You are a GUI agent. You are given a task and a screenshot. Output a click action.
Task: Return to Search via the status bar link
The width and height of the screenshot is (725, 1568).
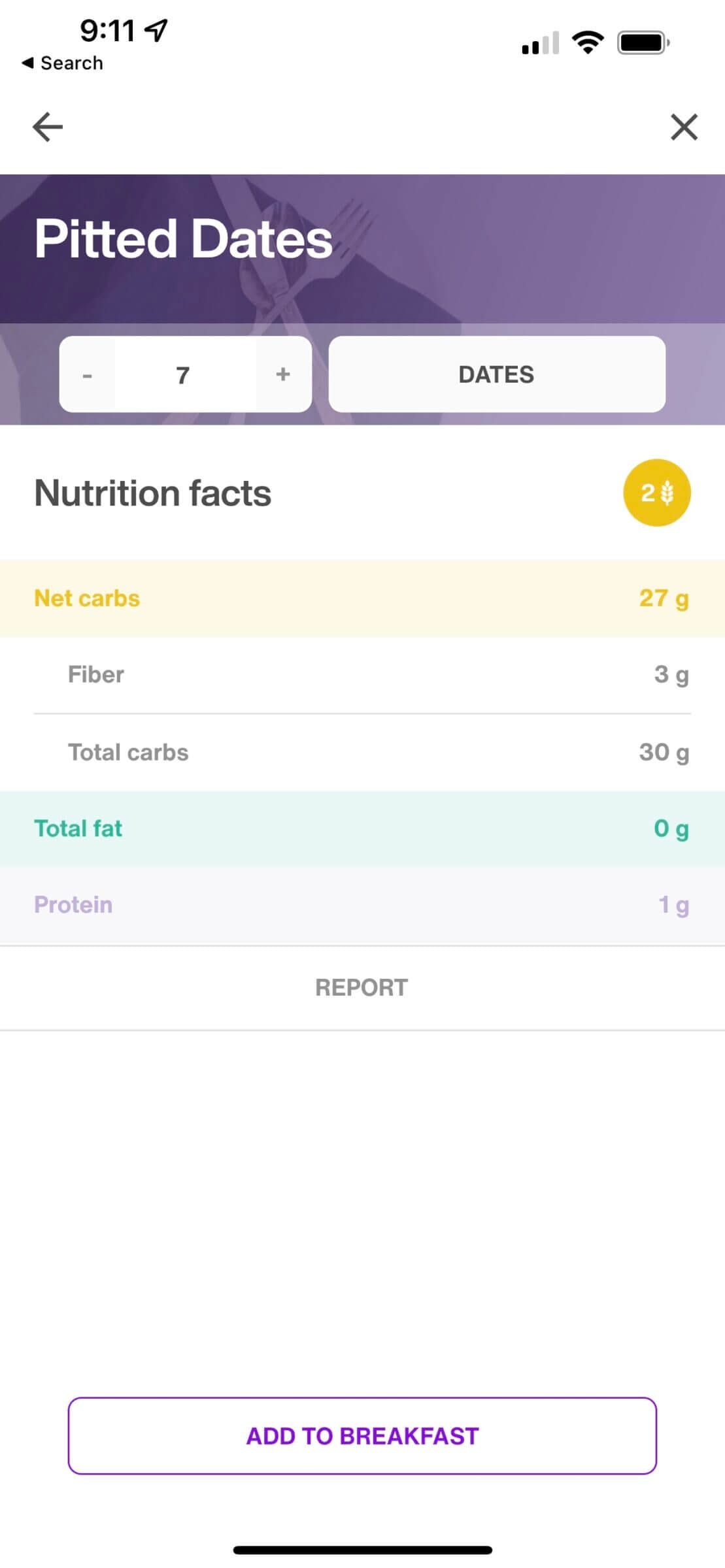coord(62,62)
